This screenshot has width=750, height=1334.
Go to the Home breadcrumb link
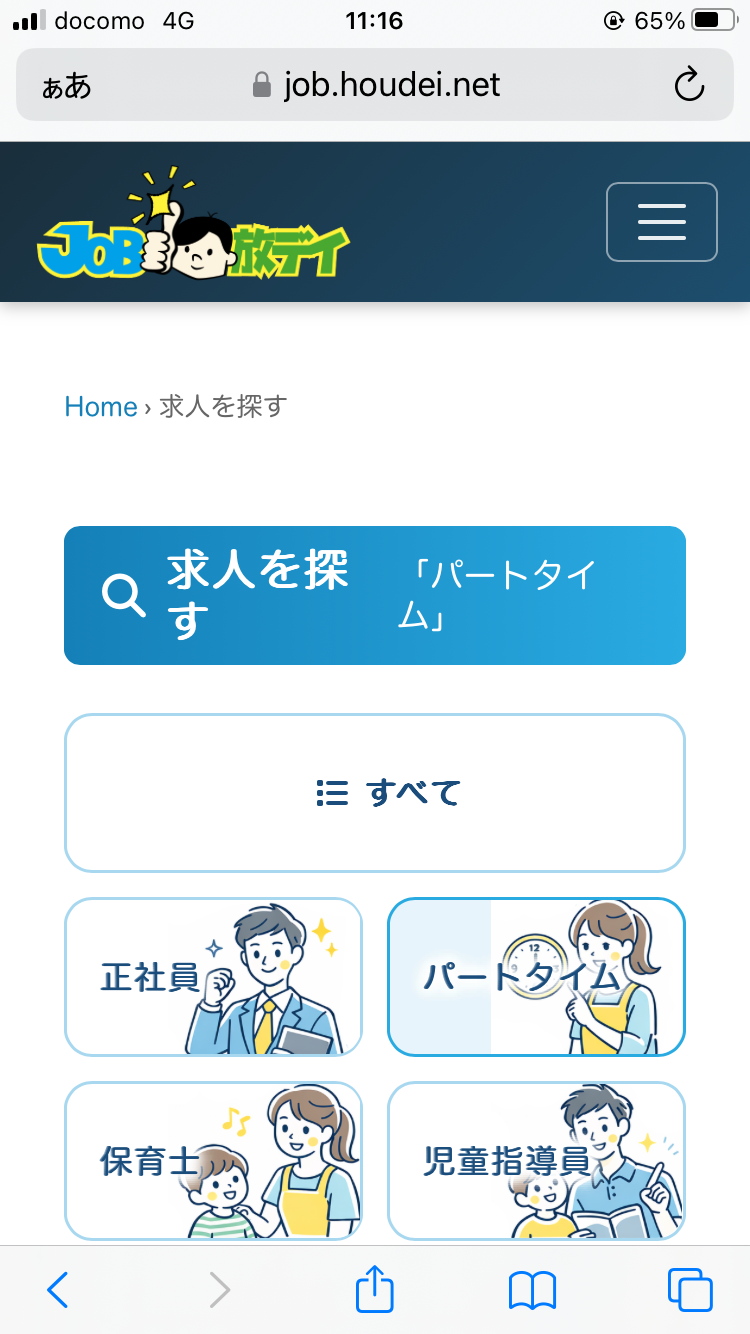click(101, 407)
